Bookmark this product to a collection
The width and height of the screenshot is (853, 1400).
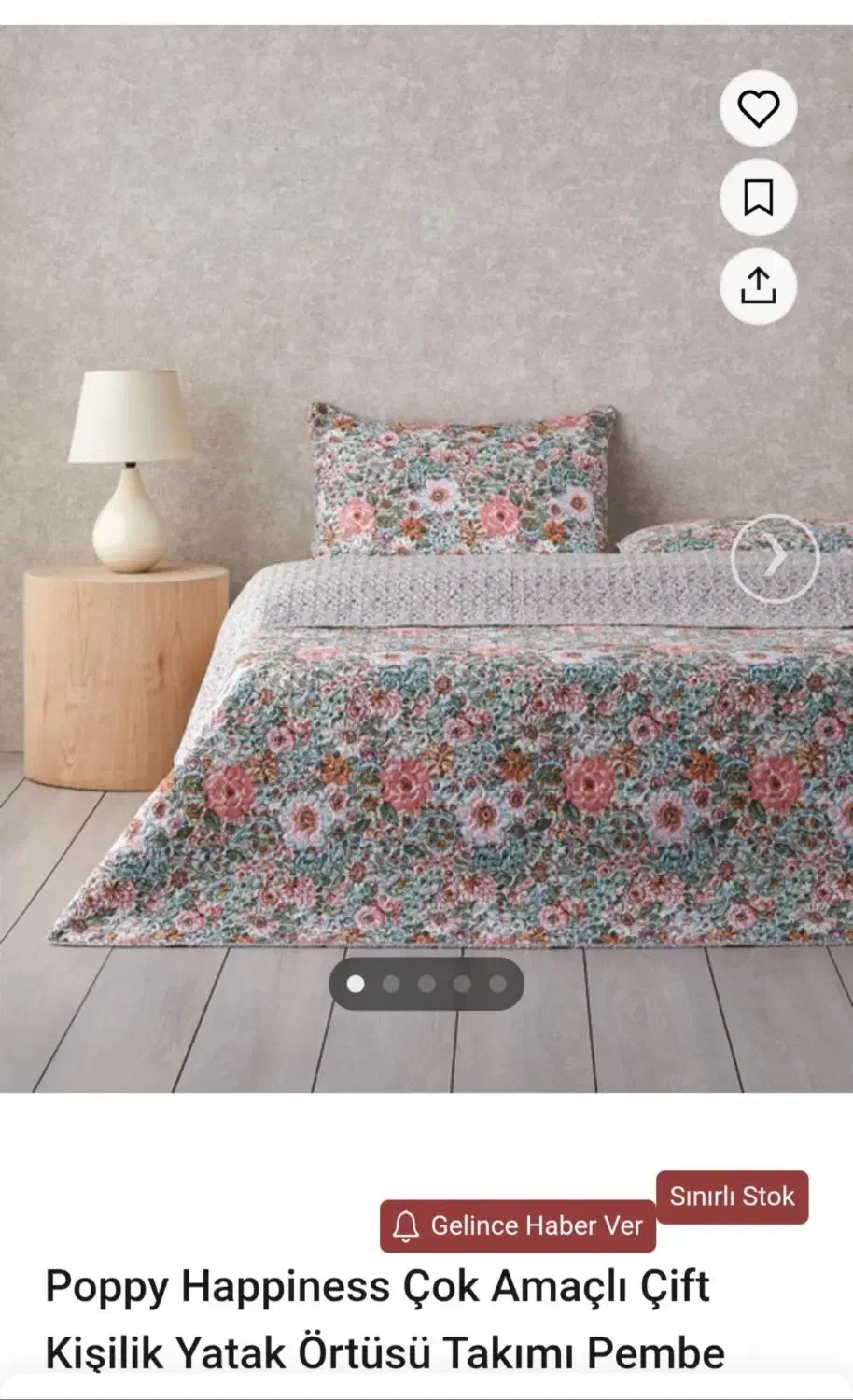click(758, 197)
